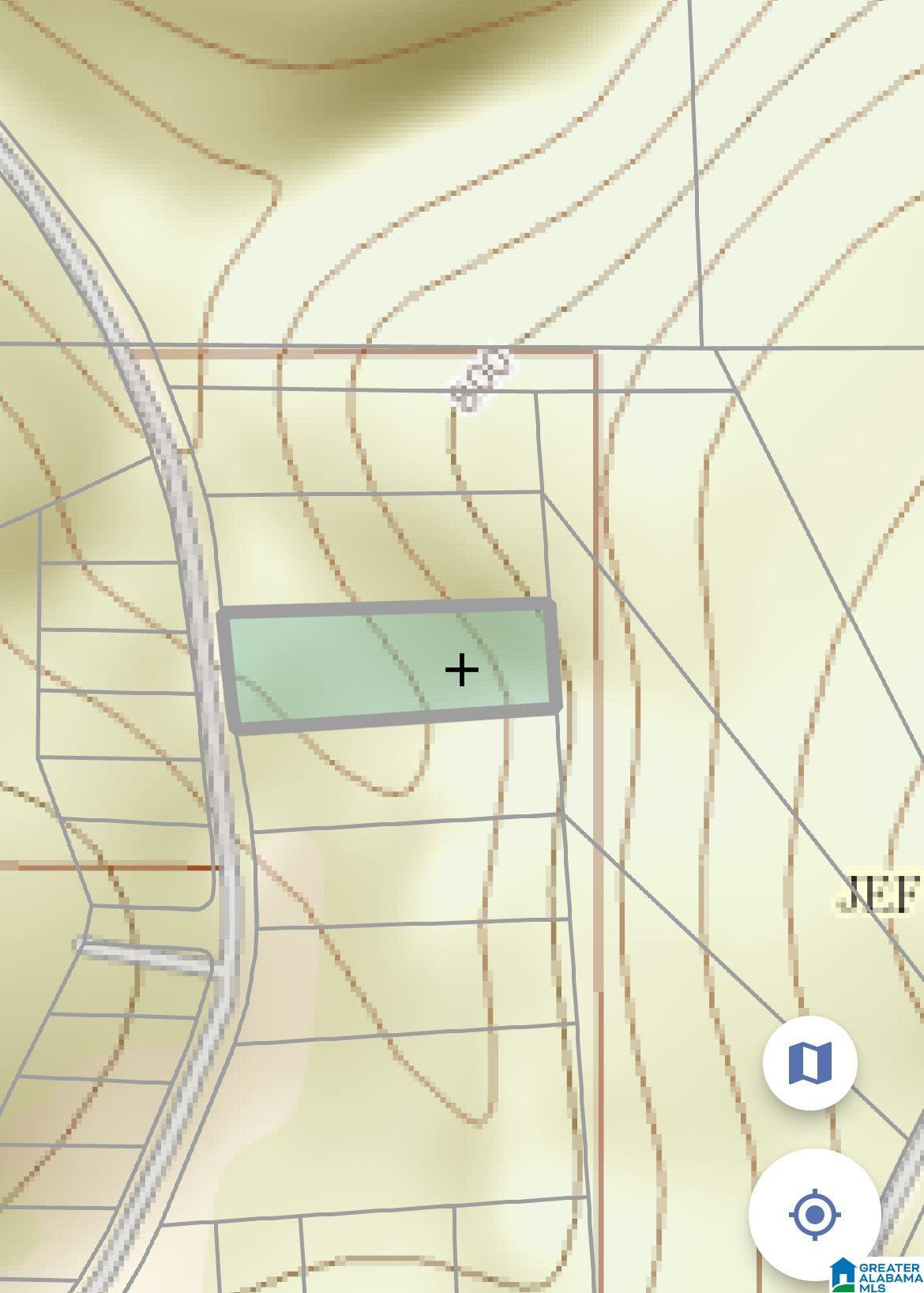
Task: Open the map layers button
Action: coord(809,1063)
